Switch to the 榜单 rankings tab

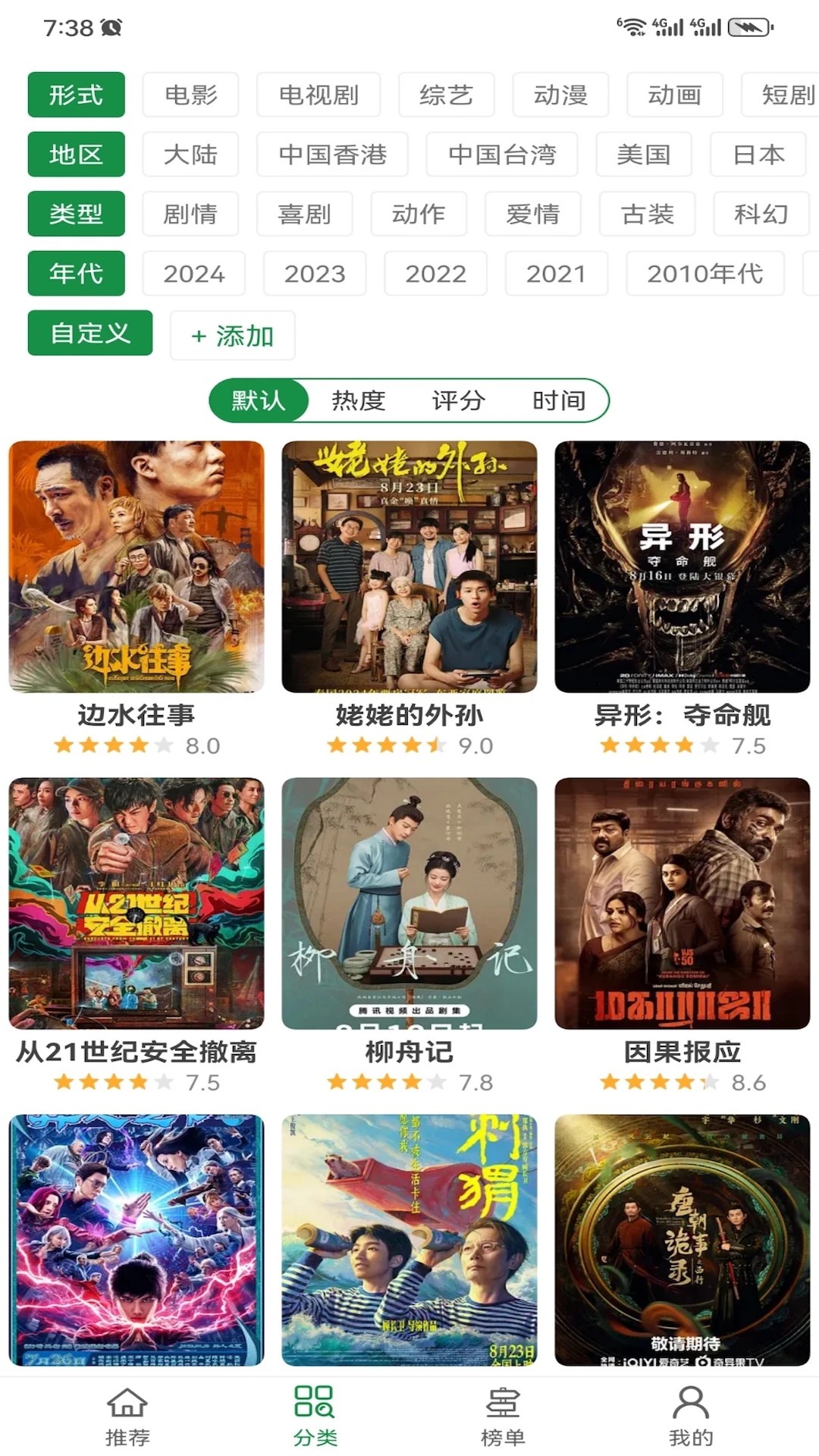[502, 1416]
